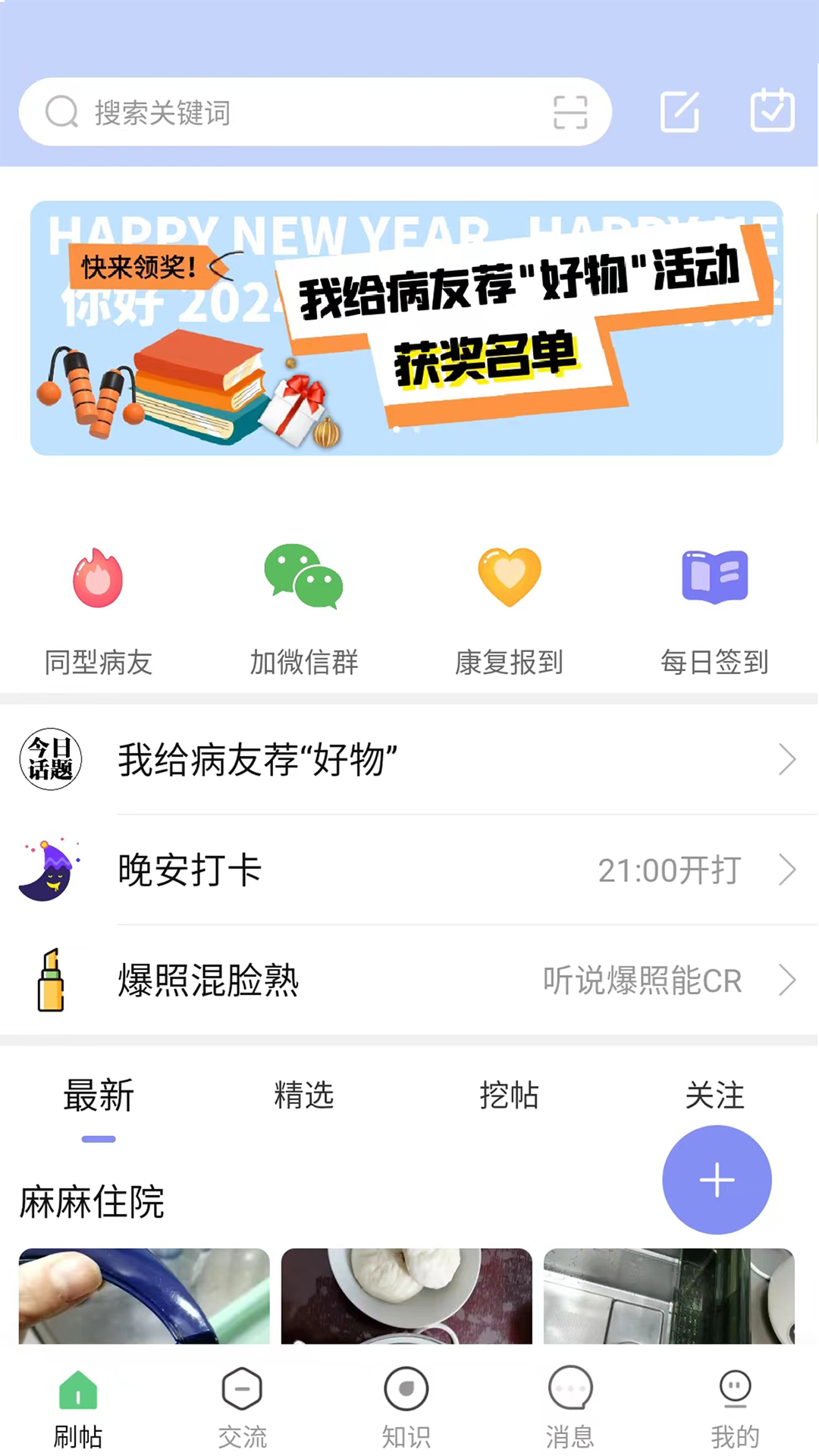Screen dimensions: 819x1456
Task: Switch to the 精选 tab
Action: pos(303,1095)
